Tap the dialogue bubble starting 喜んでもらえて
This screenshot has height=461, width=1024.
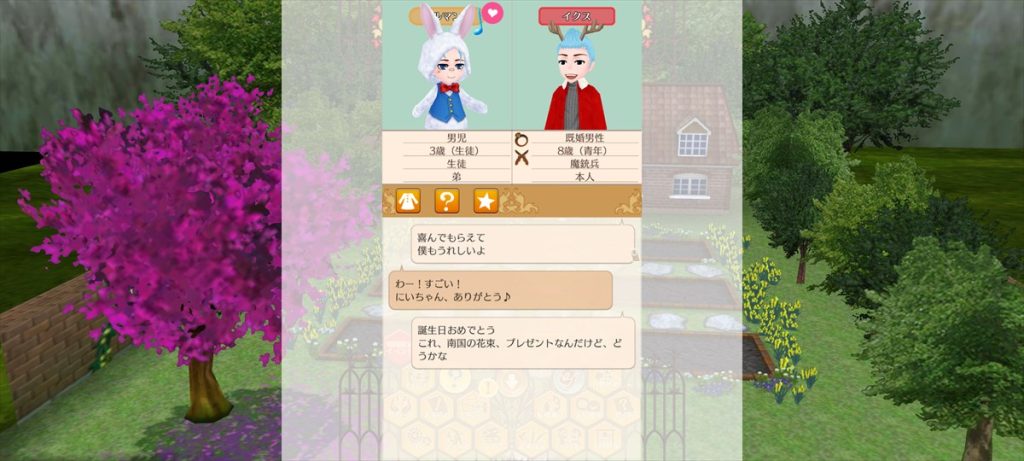(x=524, y=243)
